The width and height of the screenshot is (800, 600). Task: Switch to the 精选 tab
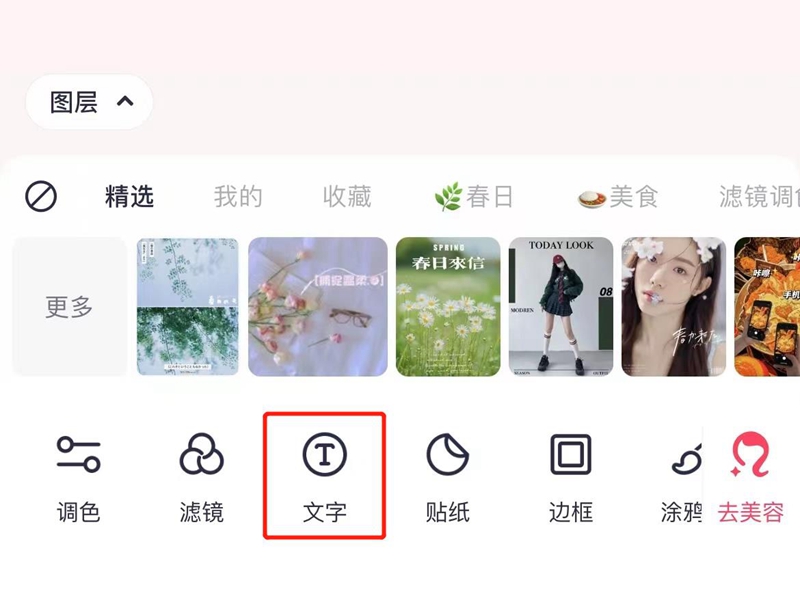click(x=130, y=196)
